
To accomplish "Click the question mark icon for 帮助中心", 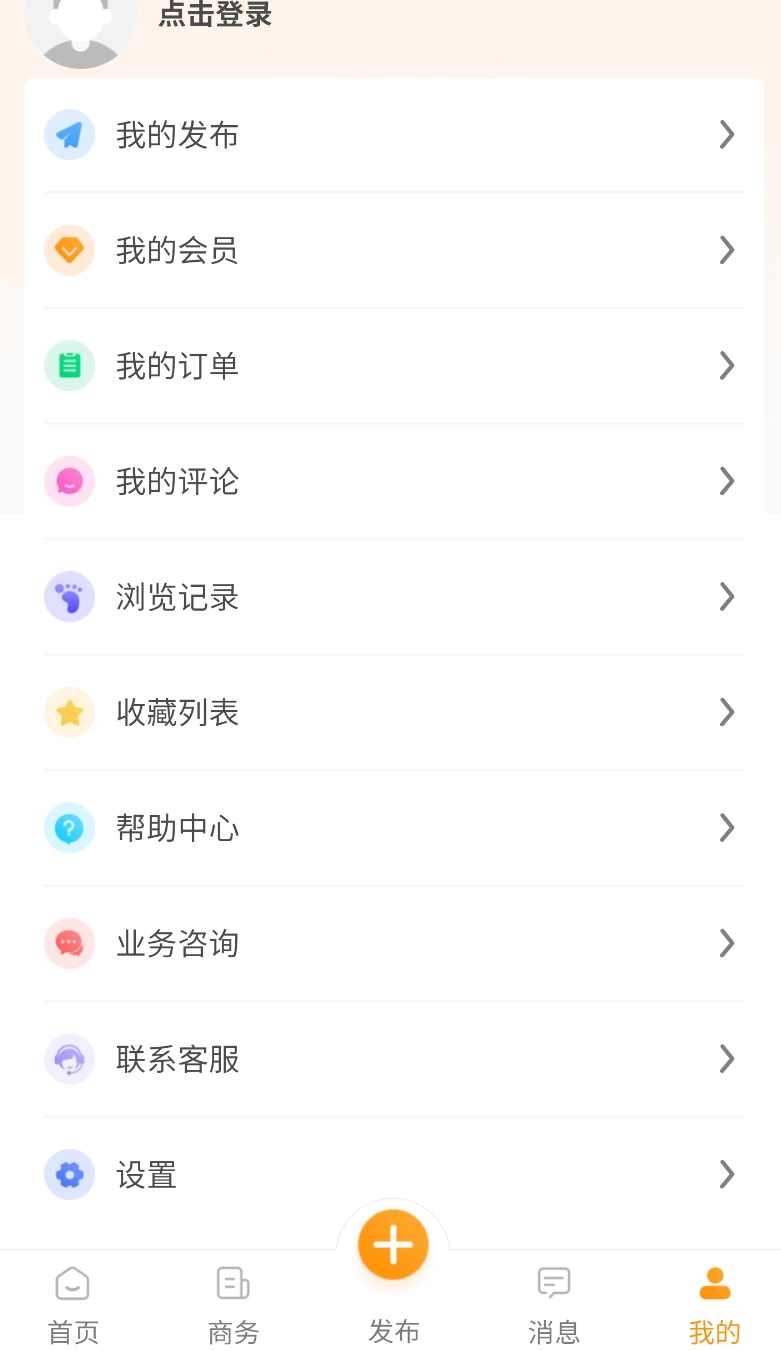I will (68, 827).
